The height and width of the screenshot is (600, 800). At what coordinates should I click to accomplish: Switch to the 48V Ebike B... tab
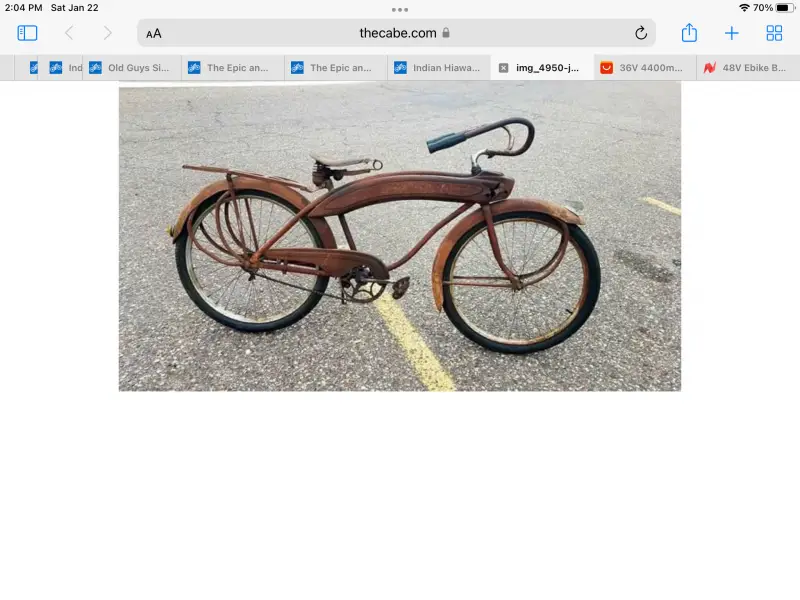pyautogui.click(x=752, y=68)
